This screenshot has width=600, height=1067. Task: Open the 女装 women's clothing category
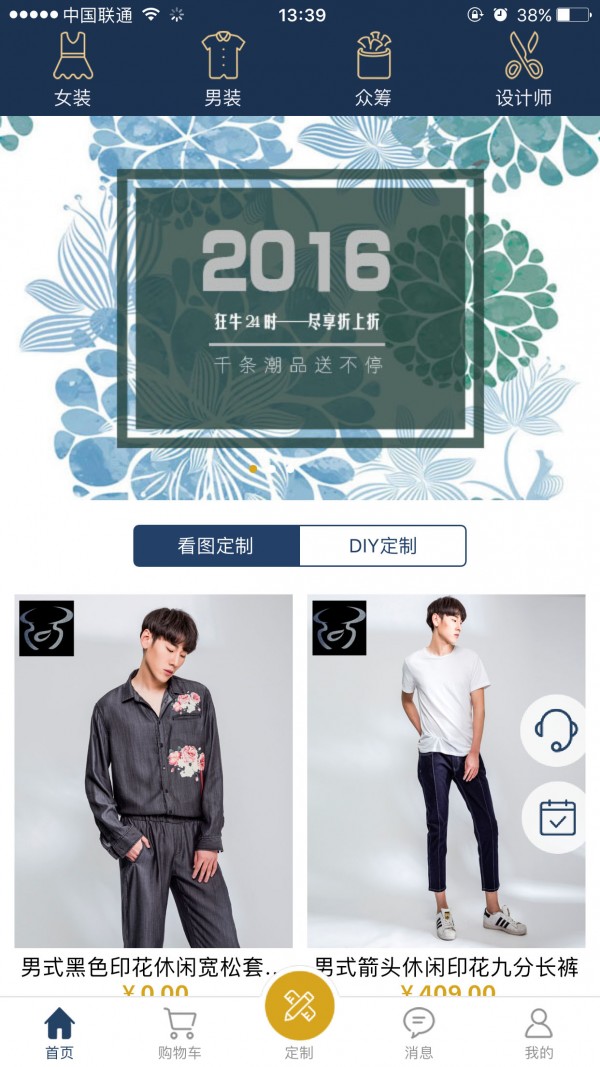(x=73, y=68)
